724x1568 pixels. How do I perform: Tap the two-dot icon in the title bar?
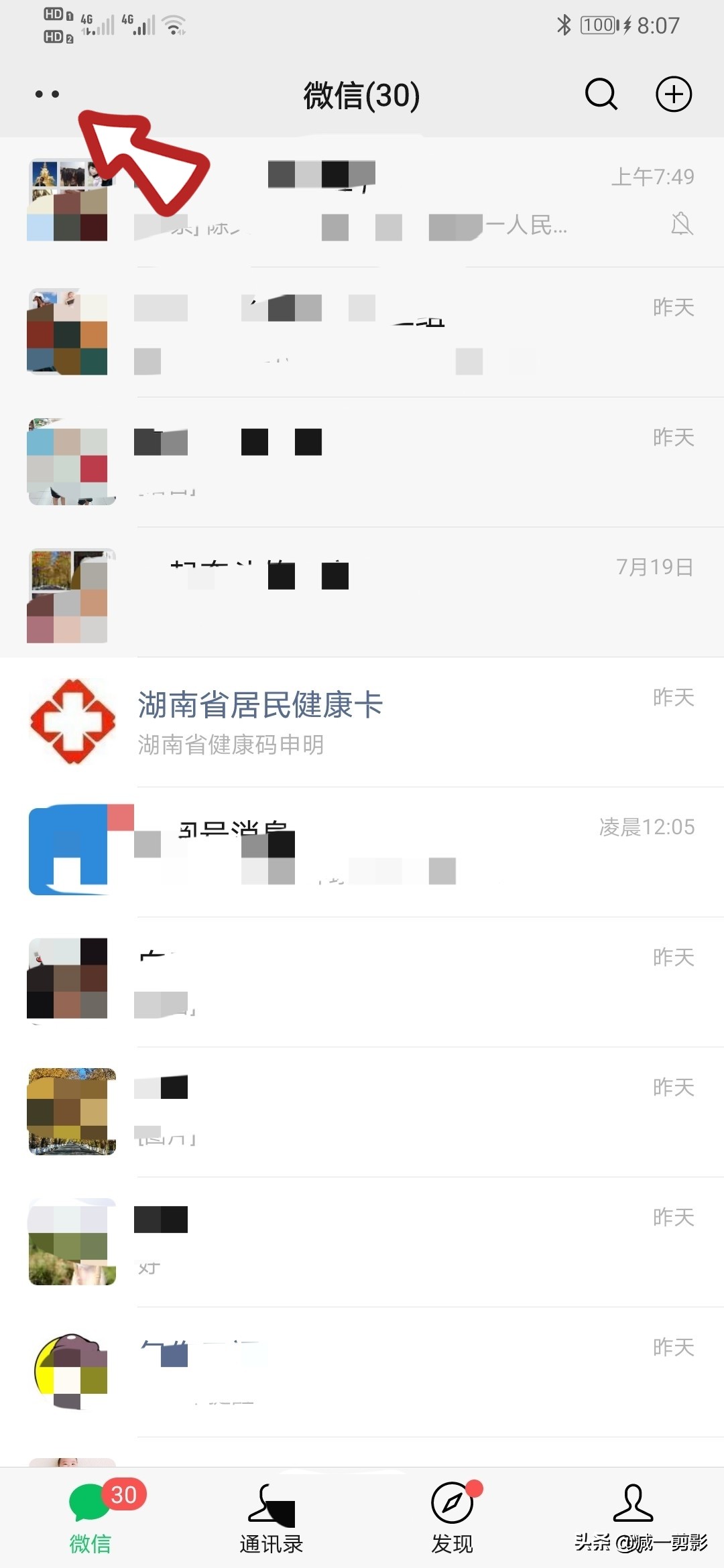click(47, 94)
